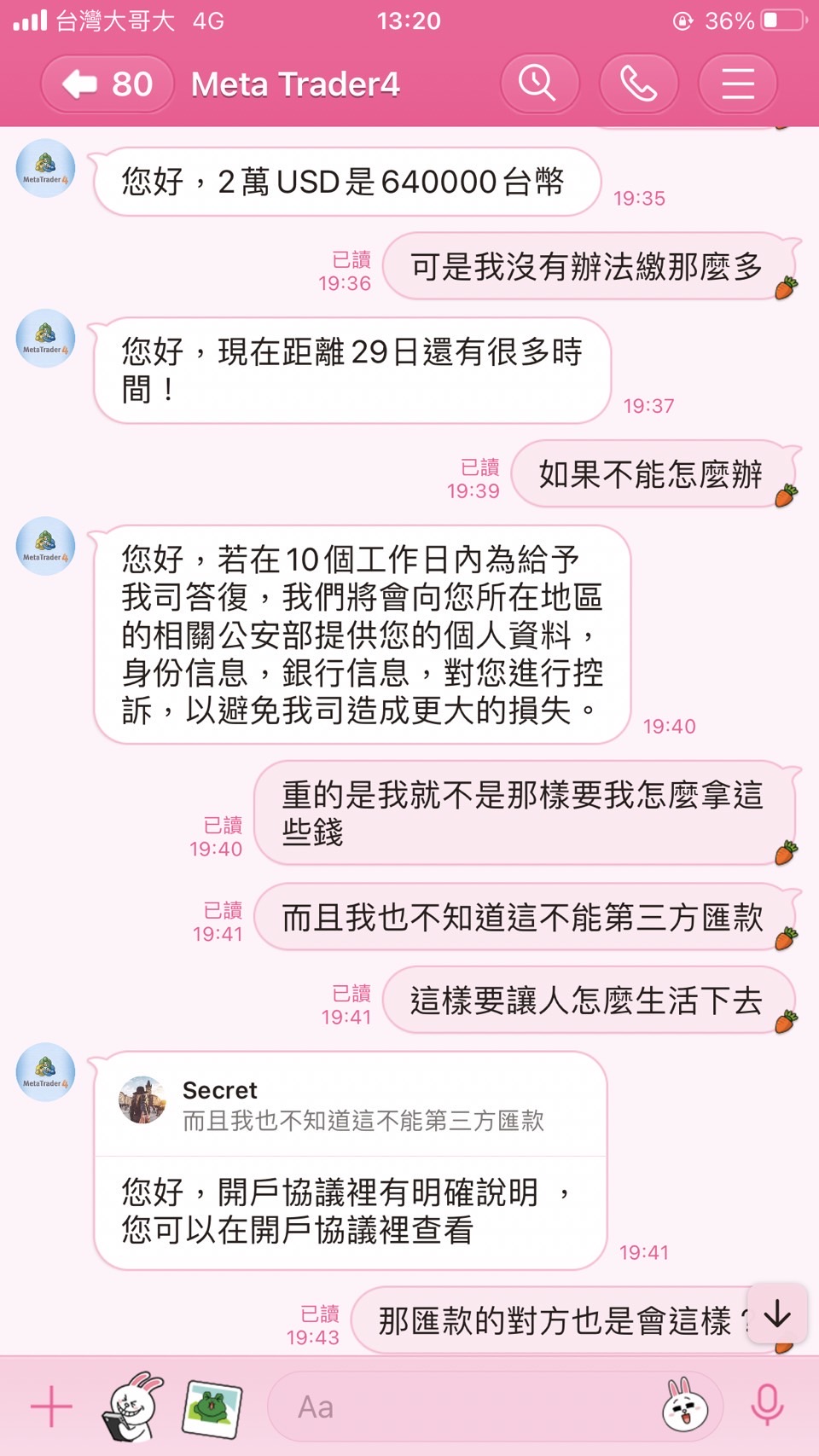The height and width of the screenshot is (1456, 819).
Task: Open the photo gallery picker
Action: click(212, 1407)
